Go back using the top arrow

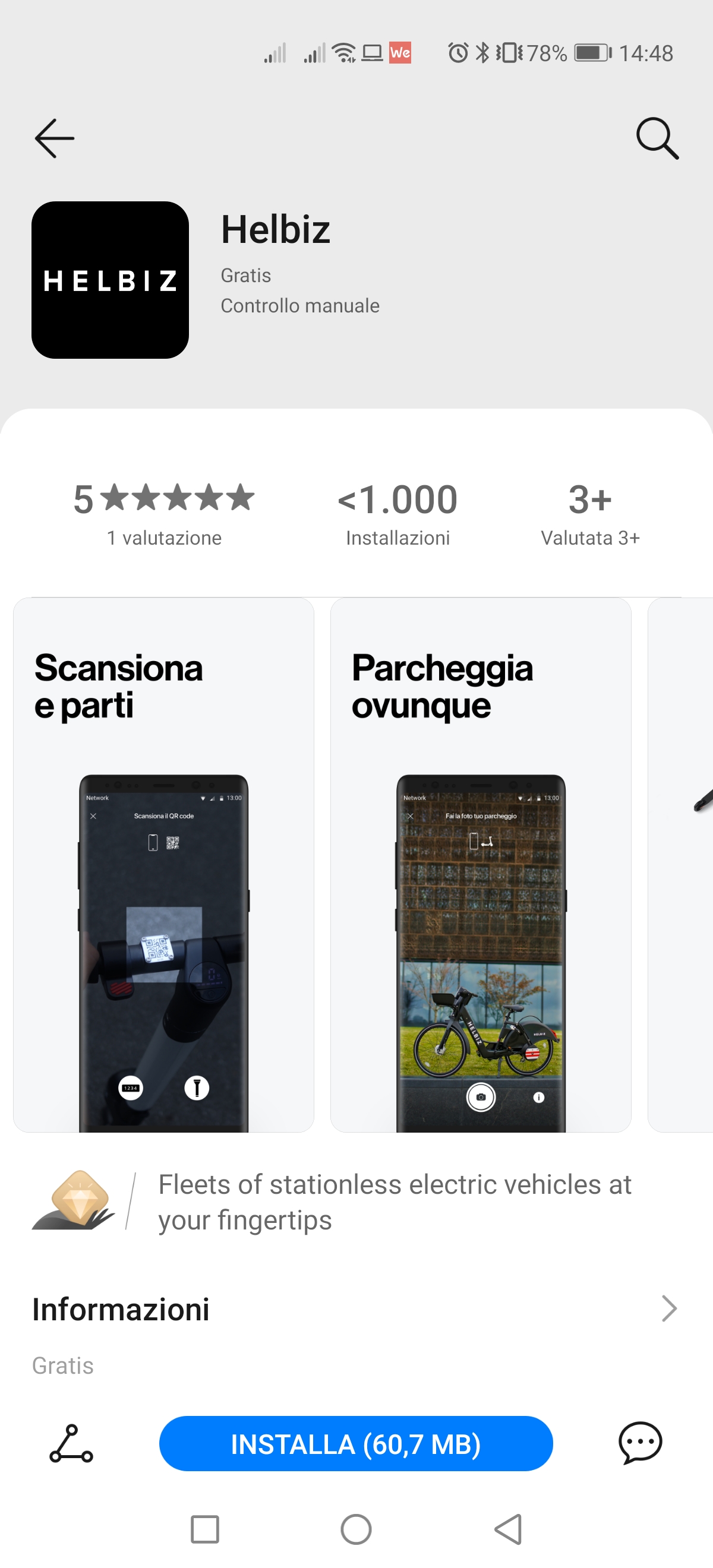(54, 139)
